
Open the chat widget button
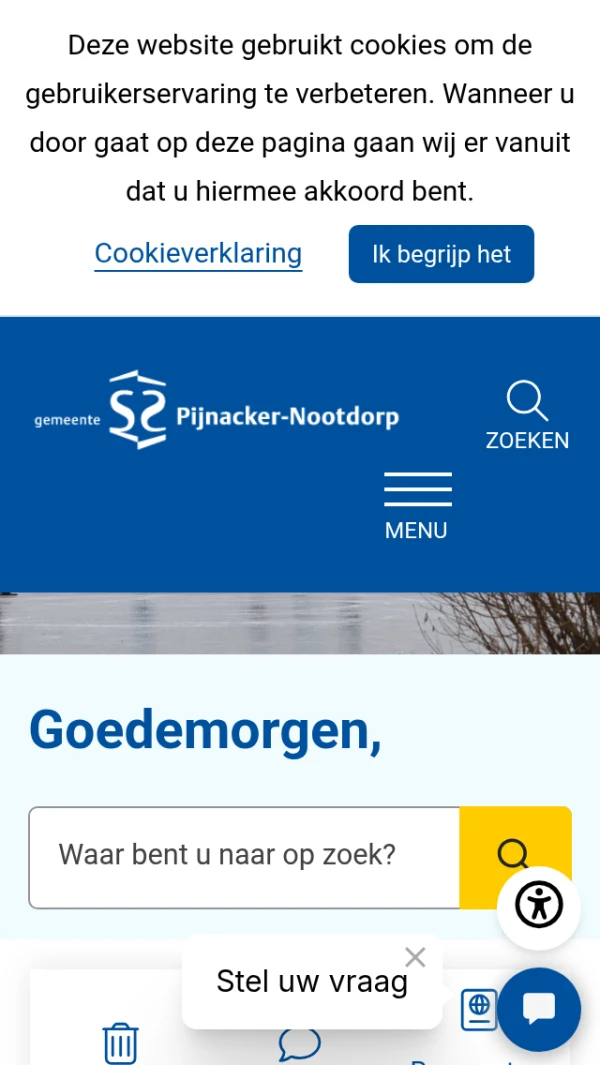(539, 1009)
